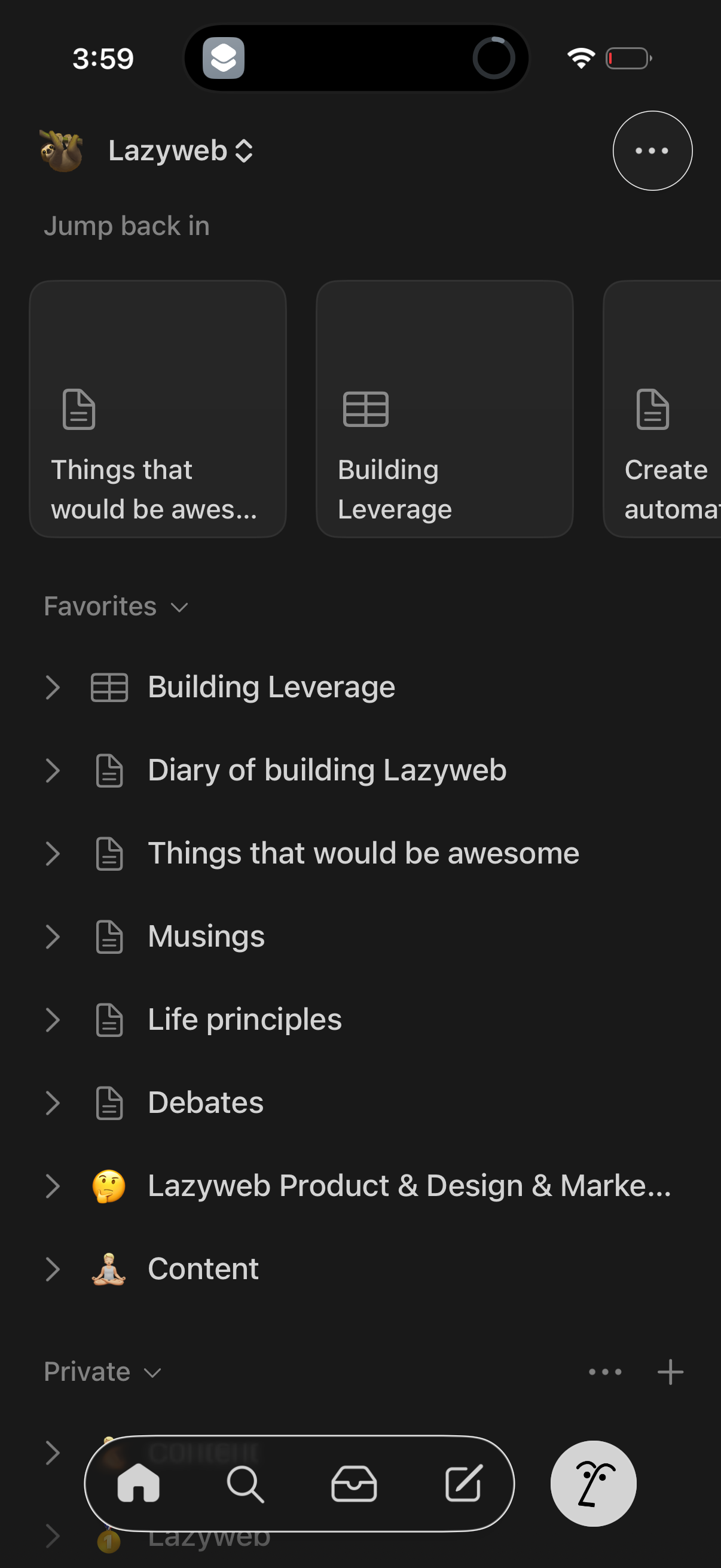Open the Inbox icon at the bottom

pos(354,1484)
